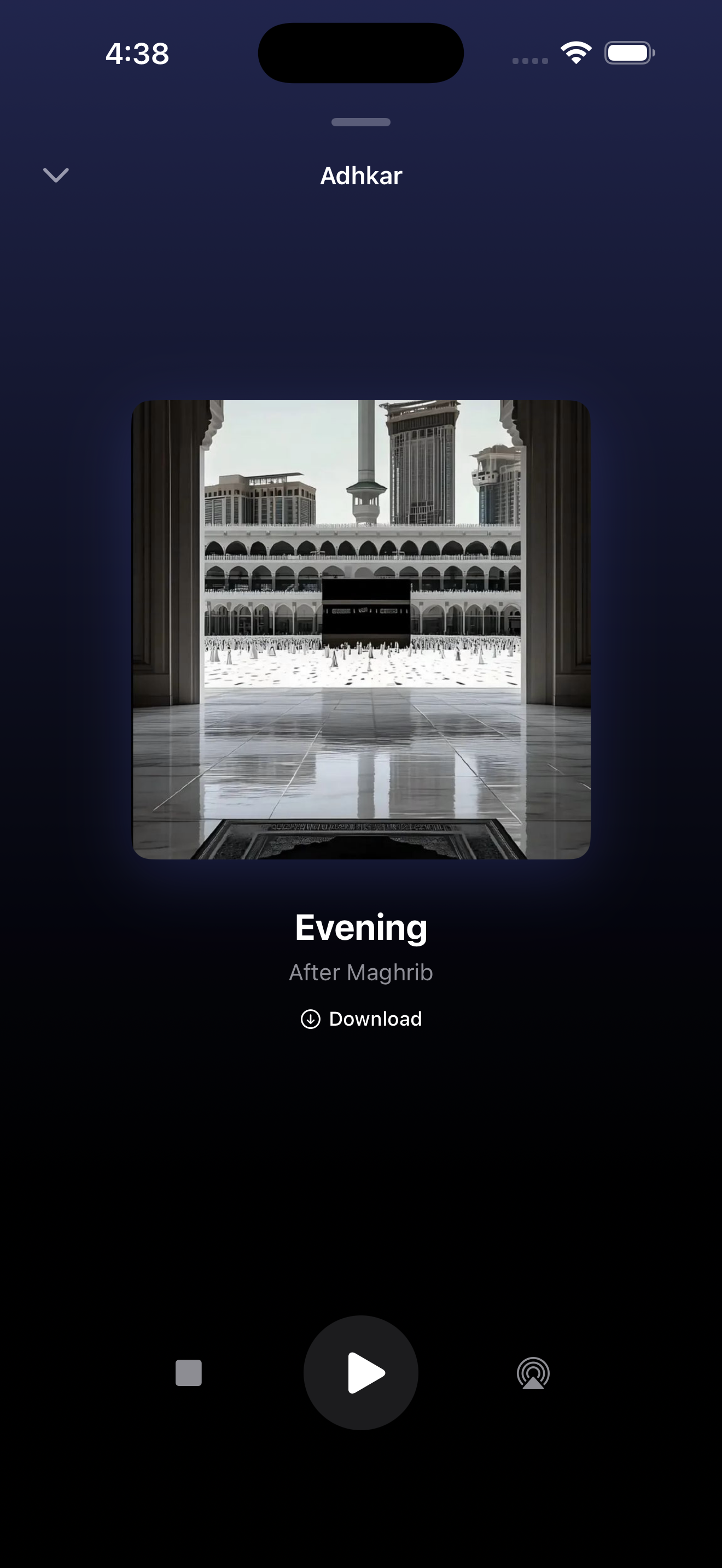Stop playback with the square button
Image resolution: width=722 pixels, height=1568 pixels.
[x=189, y=1373]
